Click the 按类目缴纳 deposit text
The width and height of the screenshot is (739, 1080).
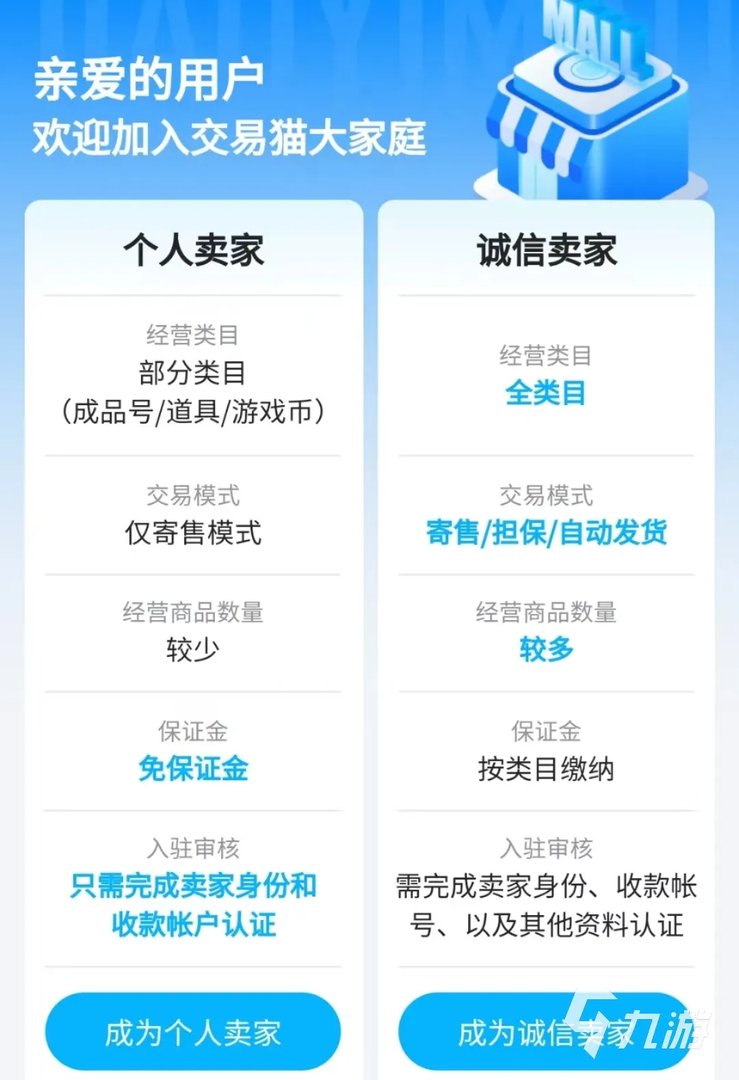546,770
